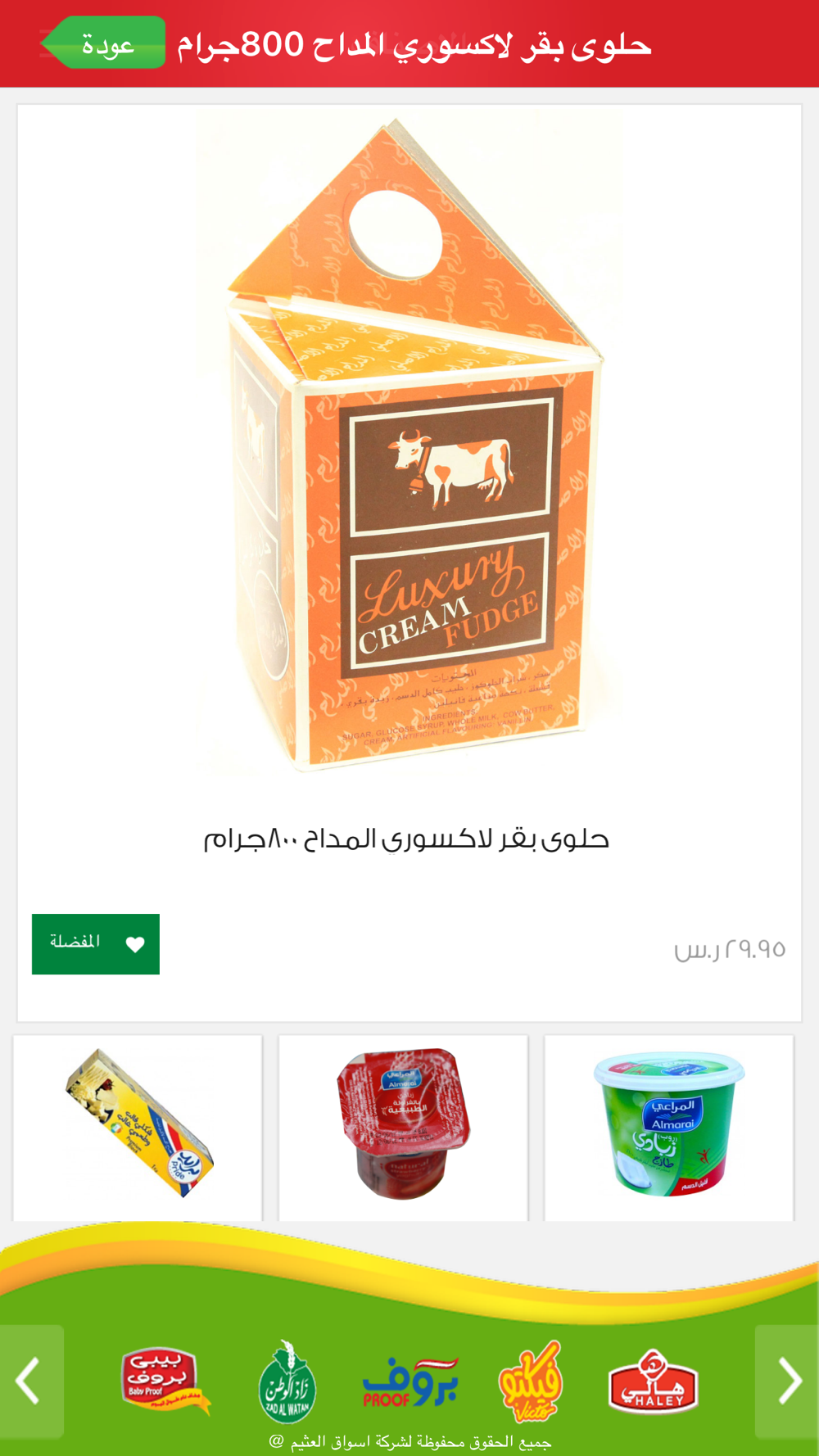Add product to favorites with المفضلة button

pos(96,943)
